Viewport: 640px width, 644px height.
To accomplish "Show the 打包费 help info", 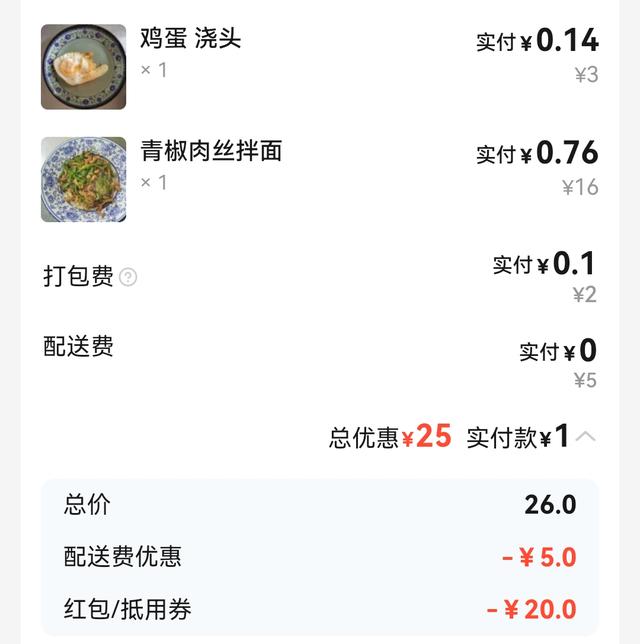I will [128, 278].
